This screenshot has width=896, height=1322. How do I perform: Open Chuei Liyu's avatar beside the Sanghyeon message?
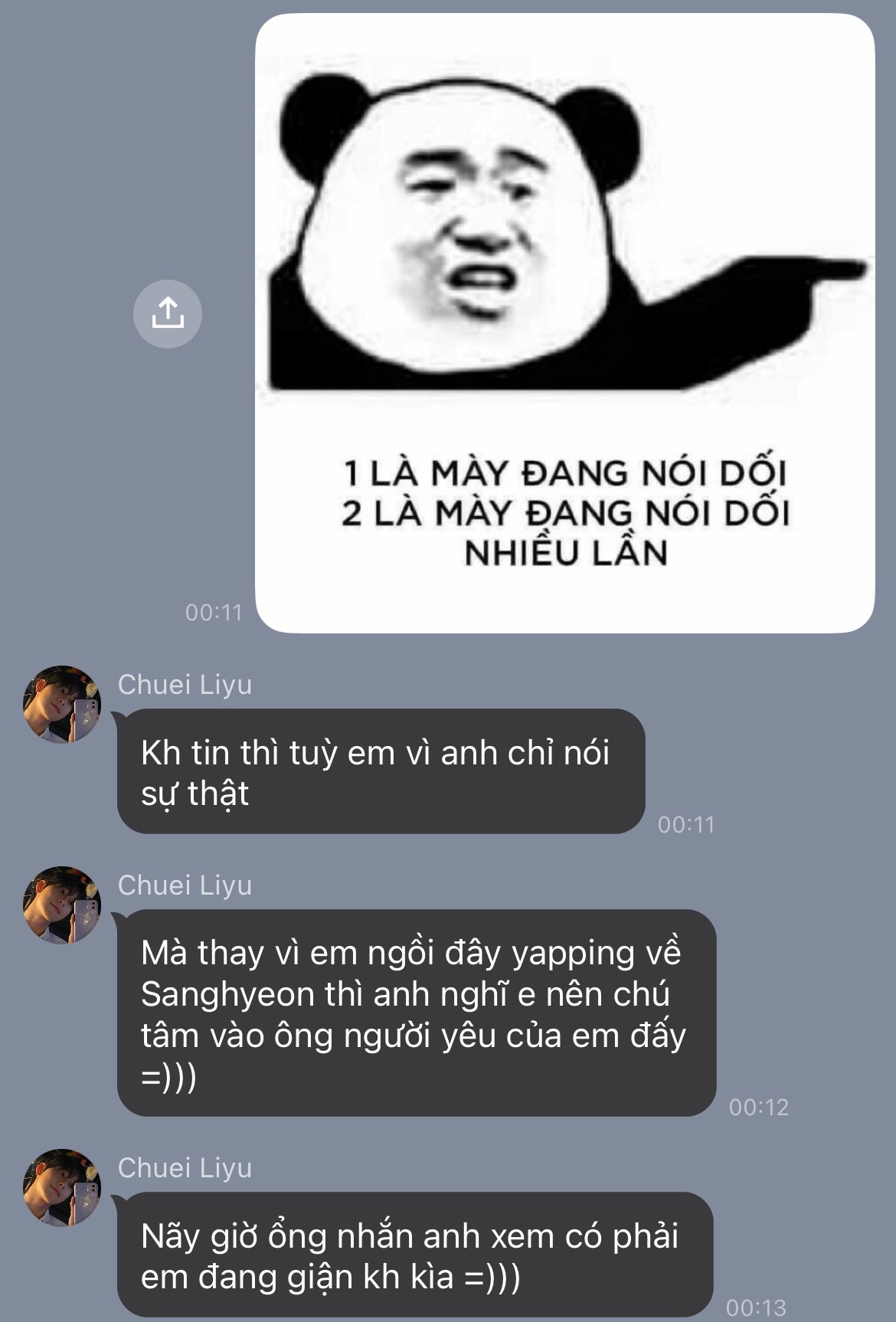point(62,905)
